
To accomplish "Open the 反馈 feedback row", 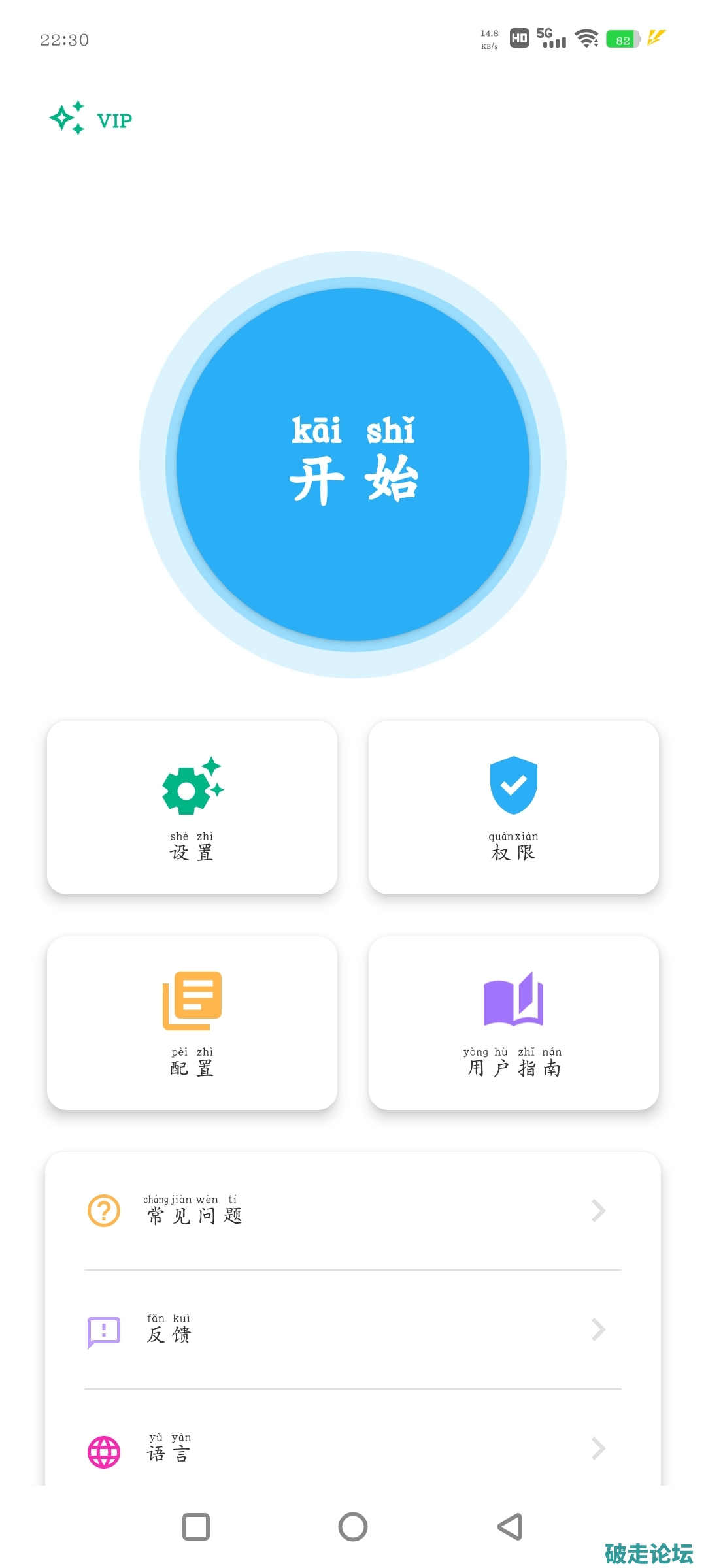I will [353, 1330].
